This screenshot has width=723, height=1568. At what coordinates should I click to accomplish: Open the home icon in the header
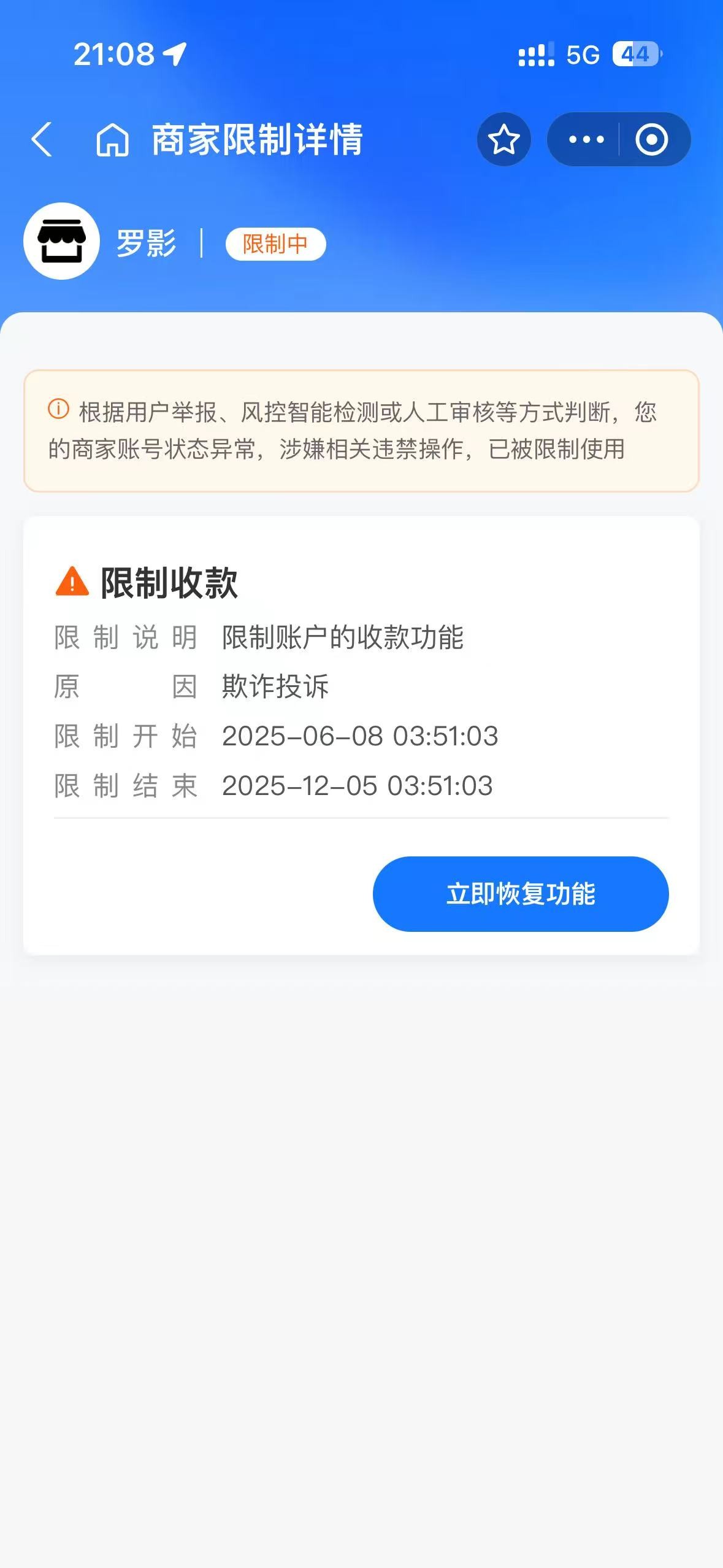[x=113, y=139]
